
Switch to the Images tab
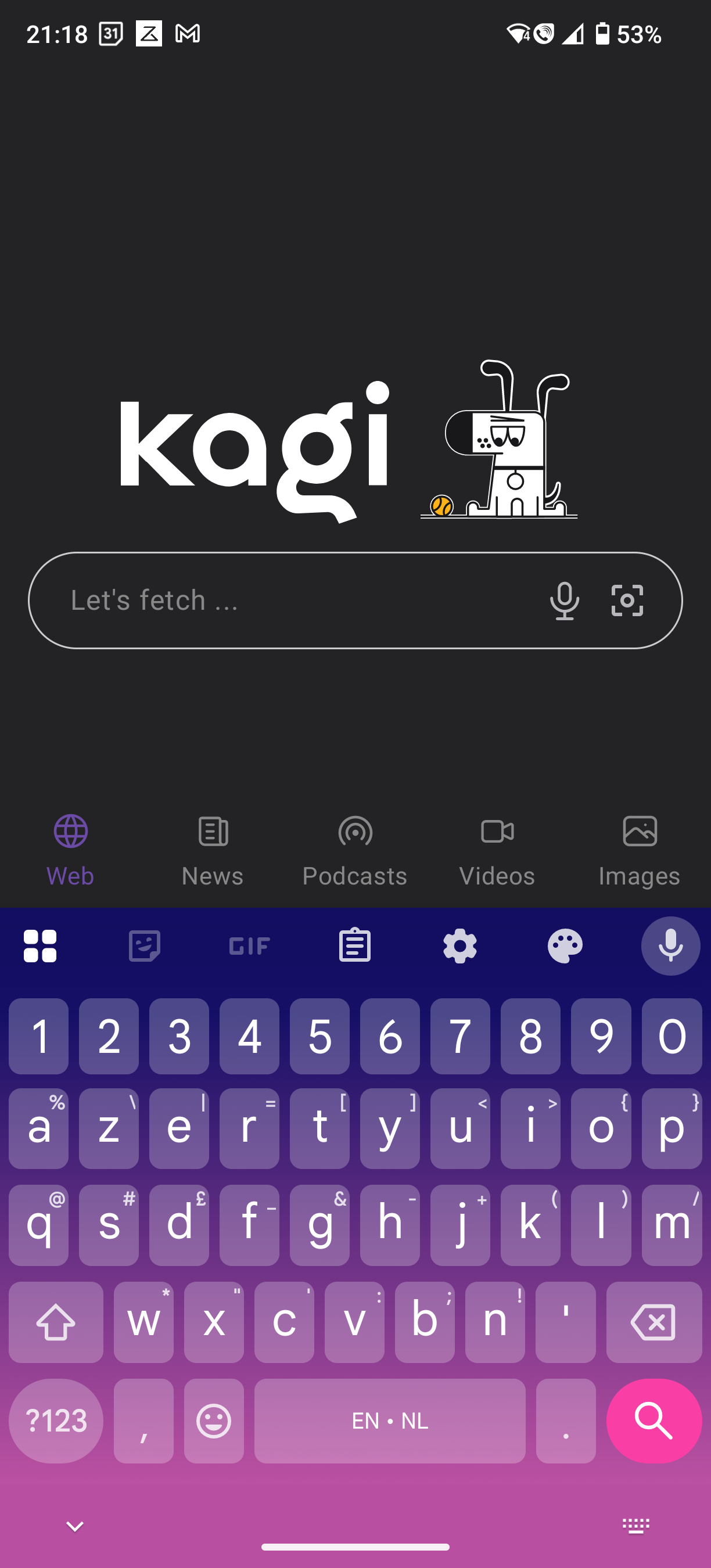point(639,850)
